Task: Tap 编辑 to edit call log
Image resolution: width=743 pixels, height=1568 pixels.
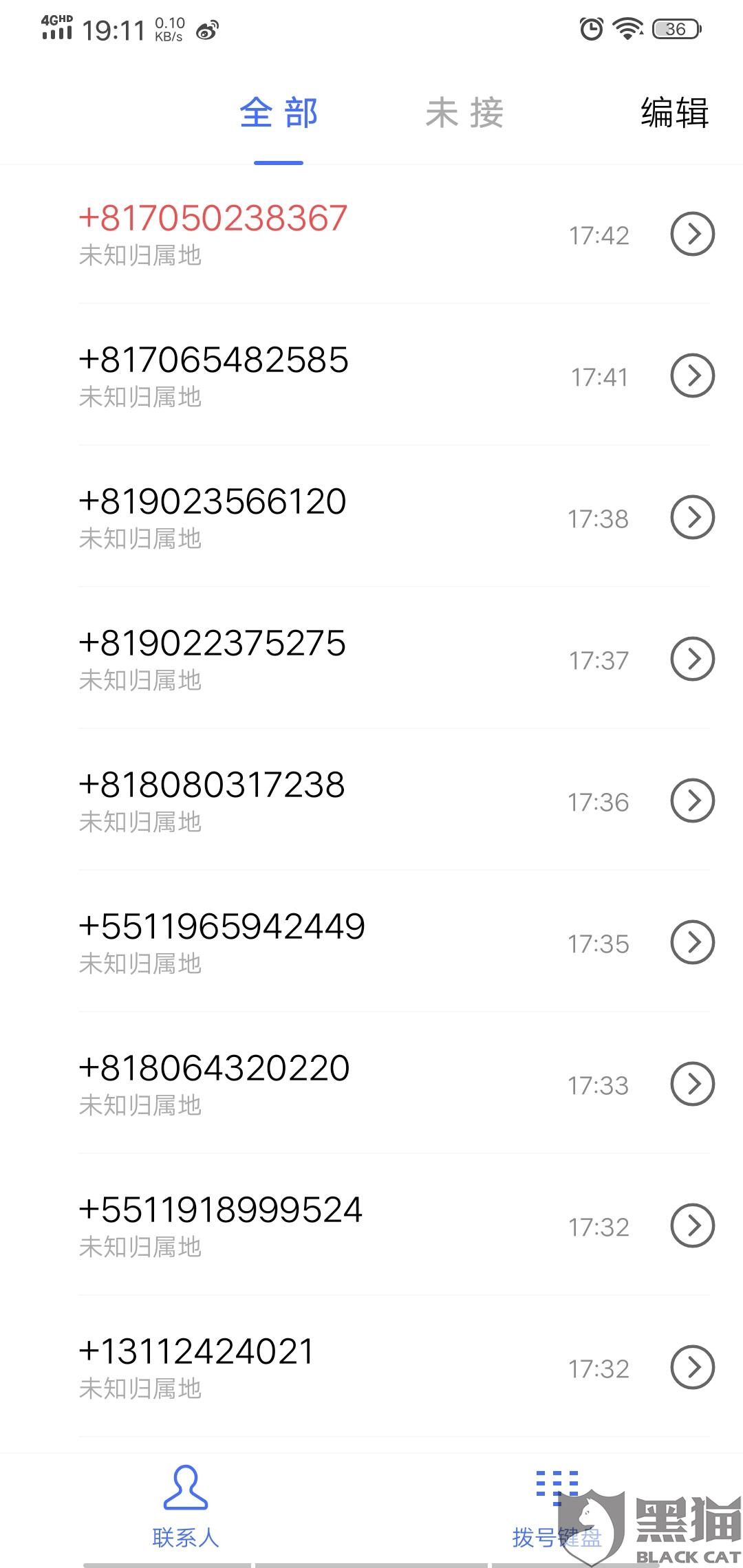Action: 674,113
